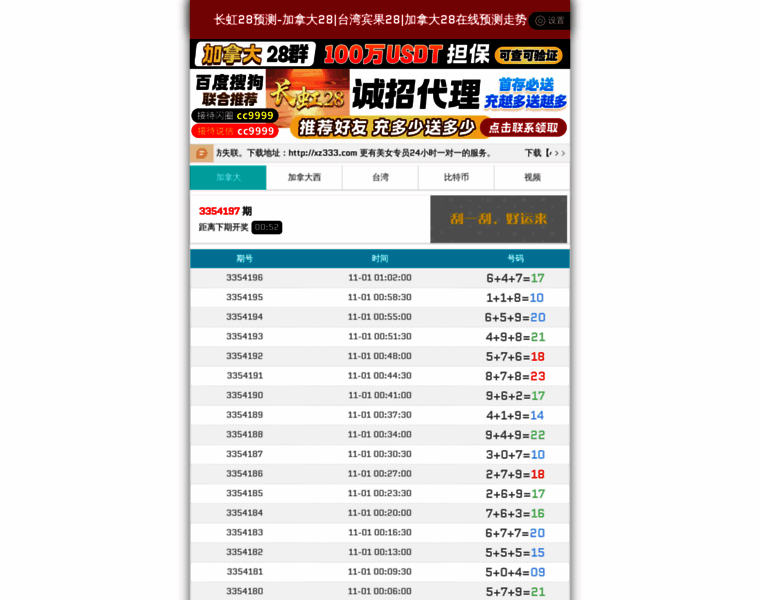Open the 诚招代理 promotion banner
Viewport: 760px width, 600px height.
point(380,104)
